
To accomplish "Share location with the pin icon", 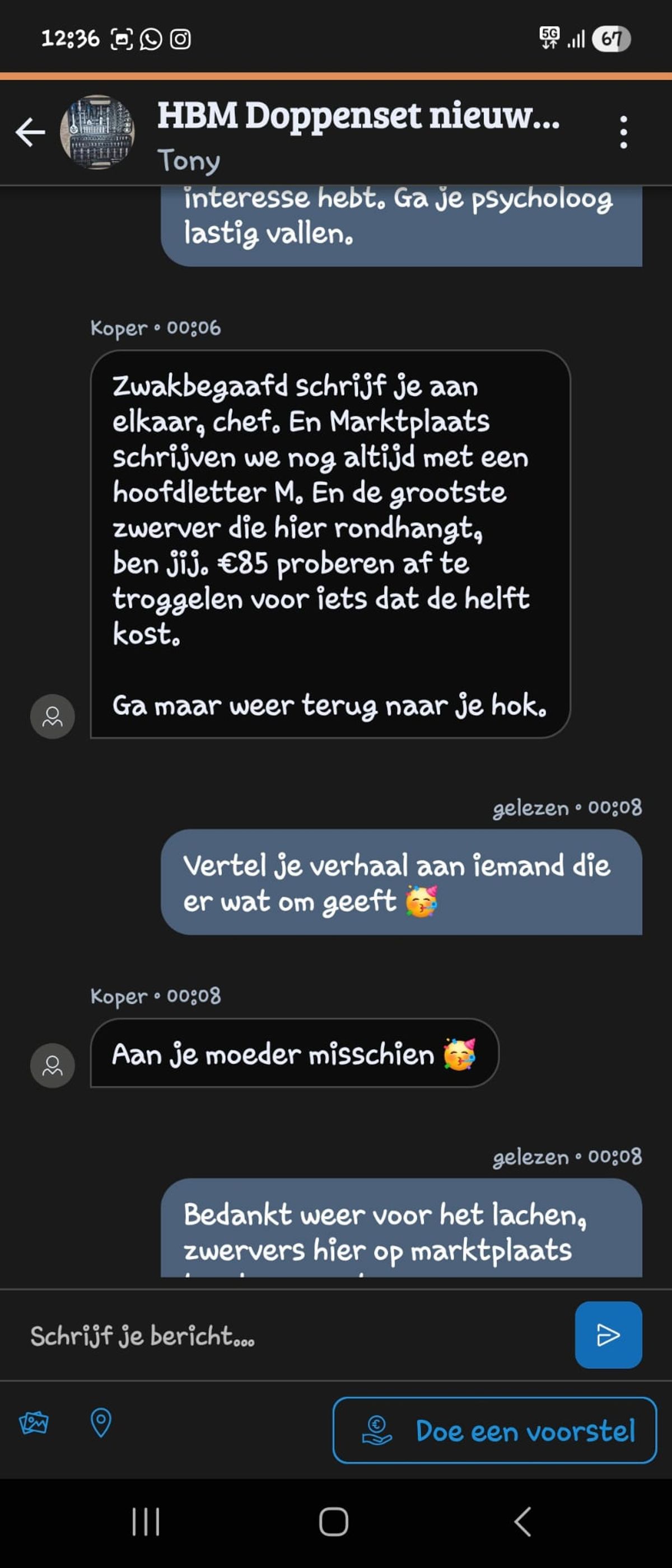I will click(101, 1423).
